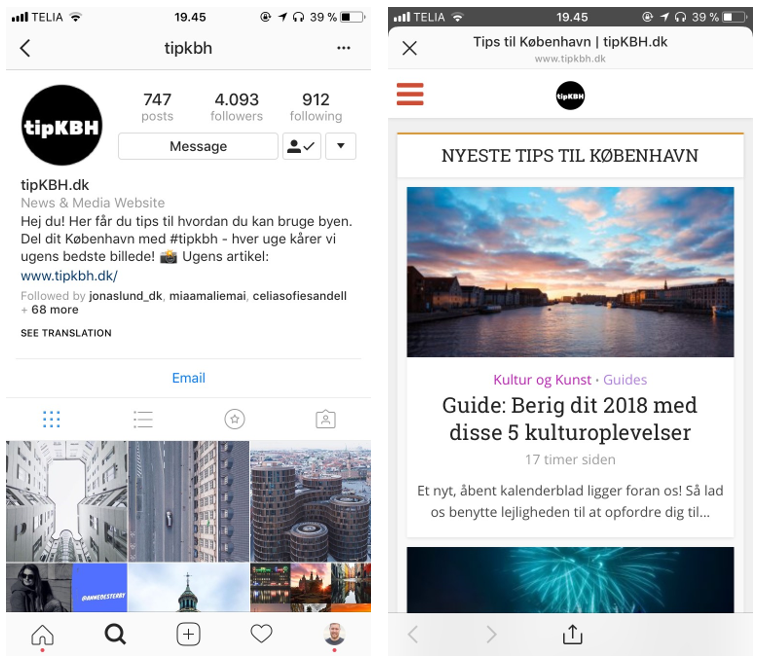Open the tagged photos tab
Screen dimensions: 759x659
click(x=325, y=419)
